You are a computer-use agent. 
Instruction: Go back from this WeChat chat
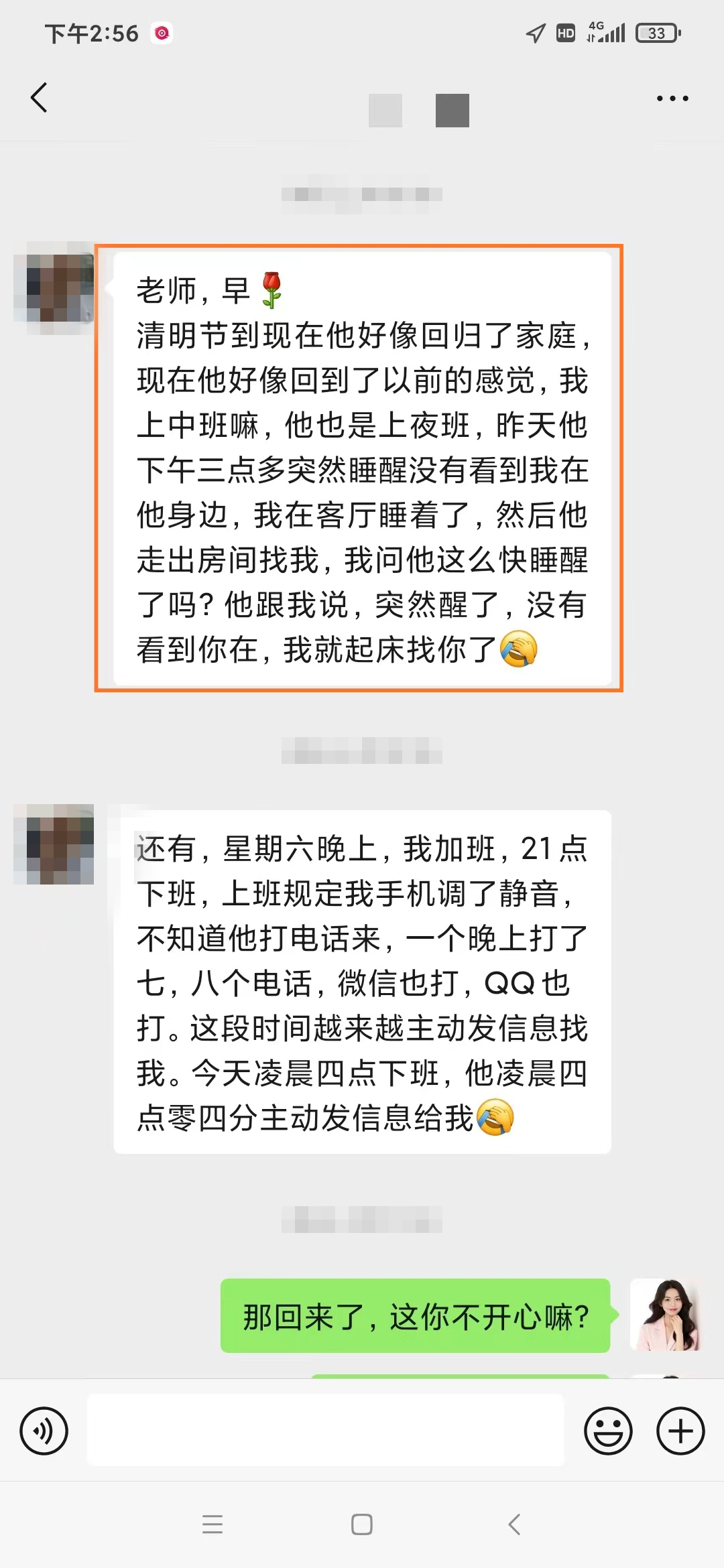point(39,98)
